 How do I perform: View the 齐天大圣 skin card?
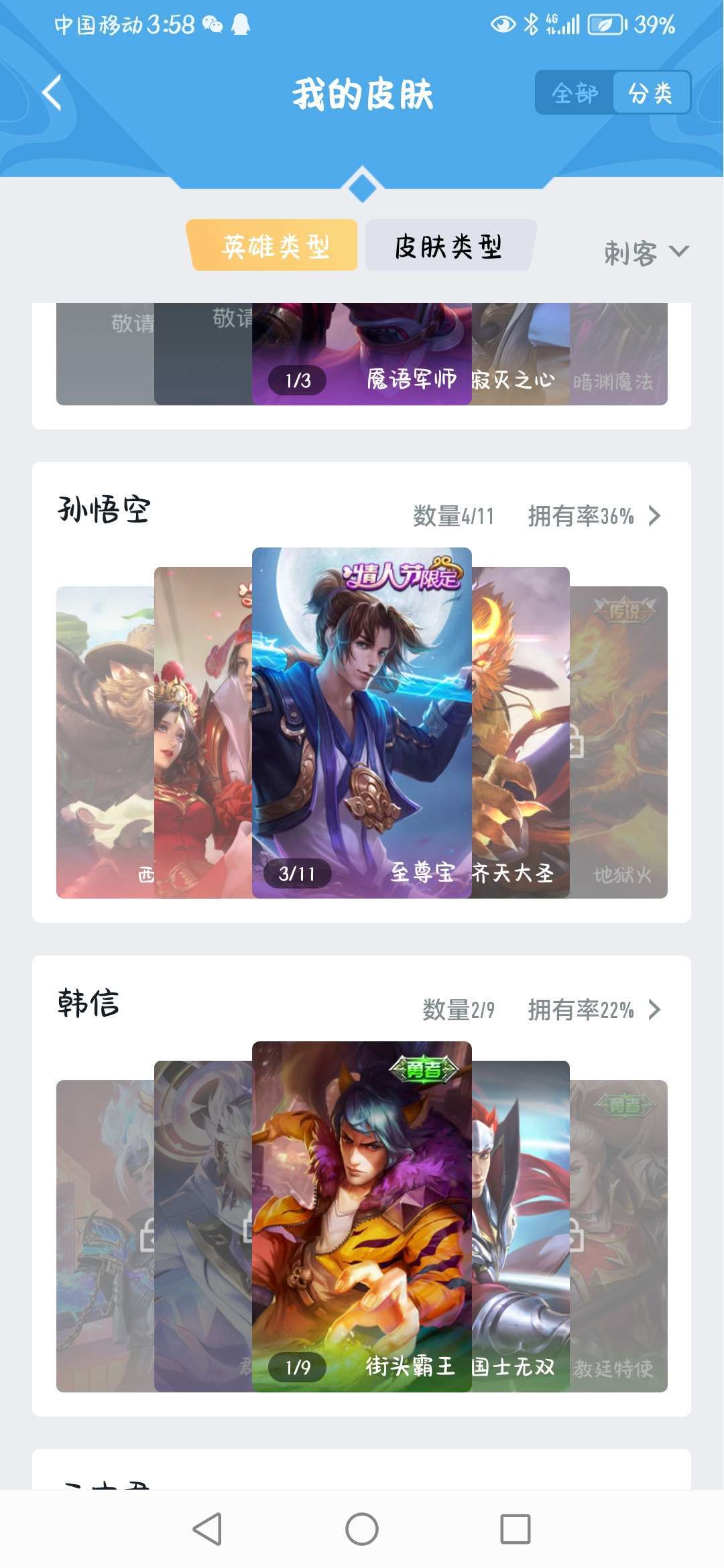(x=521, y=732)
